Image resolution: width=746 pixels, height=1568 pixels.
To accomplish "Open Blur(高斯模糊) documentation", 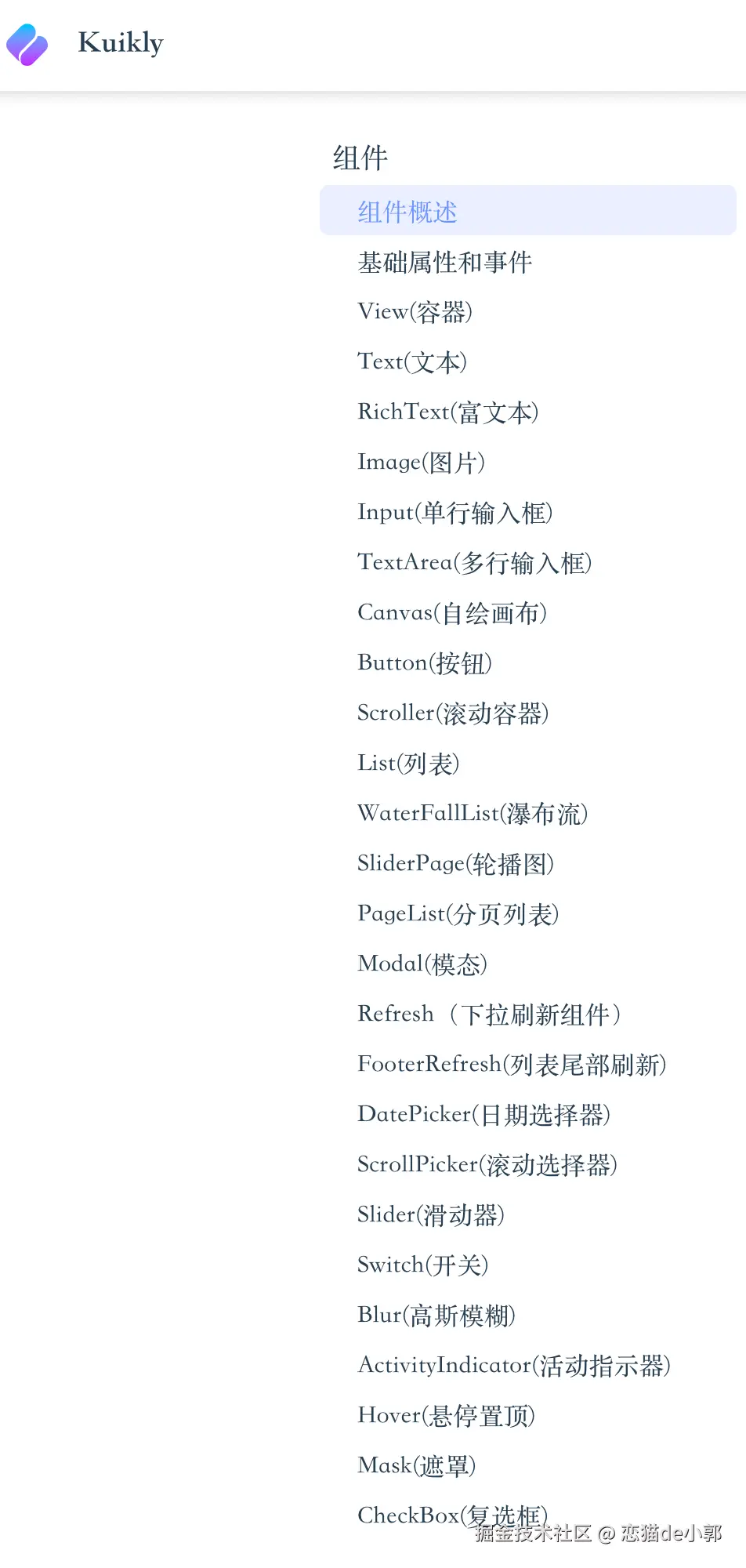I will pos(436,1316).
